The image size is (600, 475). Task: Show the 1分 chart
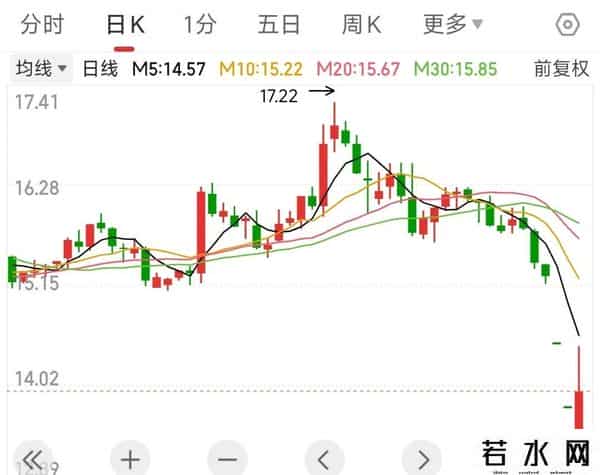(200, 24)
